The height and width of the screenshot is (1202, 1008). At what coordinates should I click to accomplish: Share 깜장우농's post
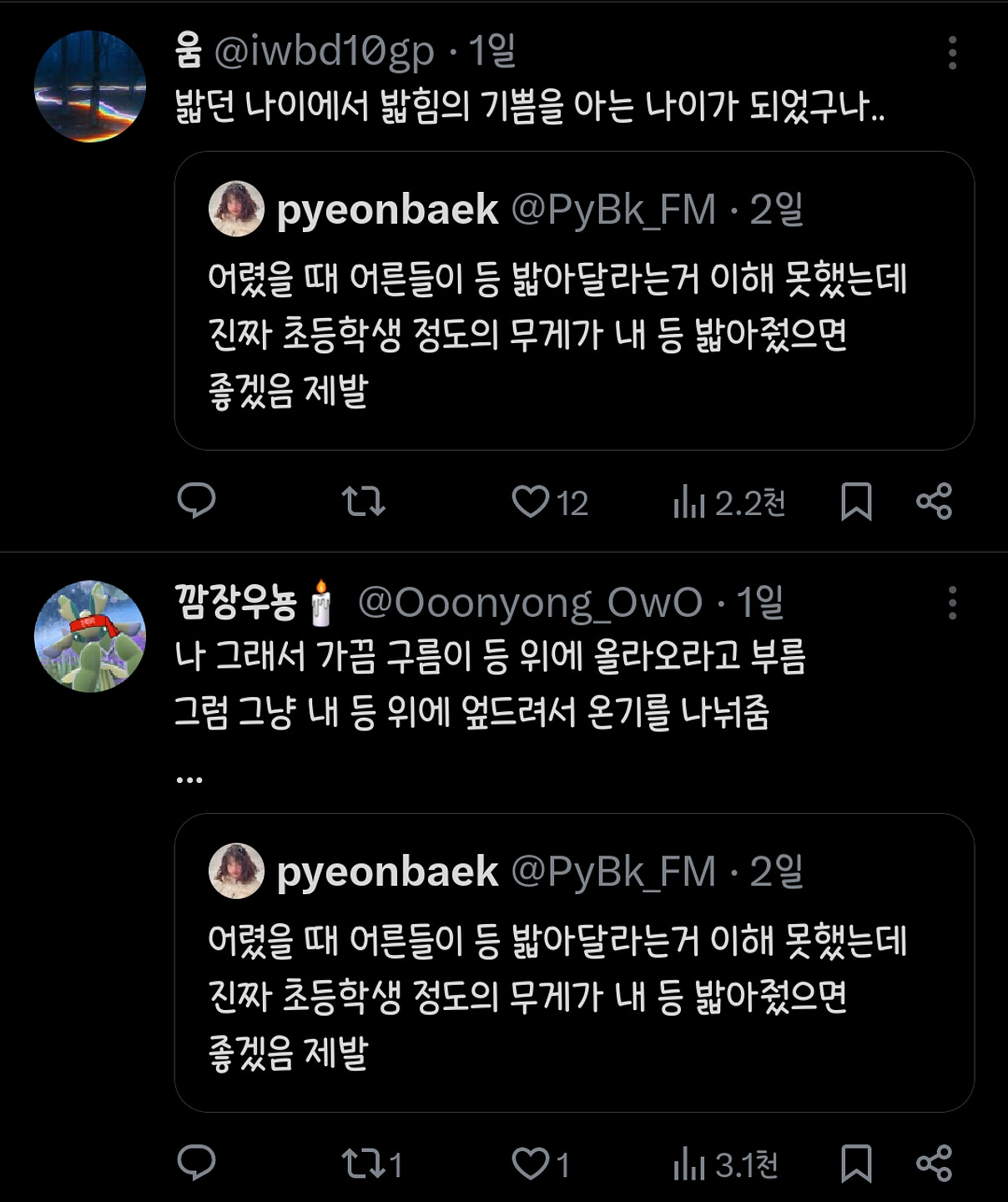[x=934, y=1164]
